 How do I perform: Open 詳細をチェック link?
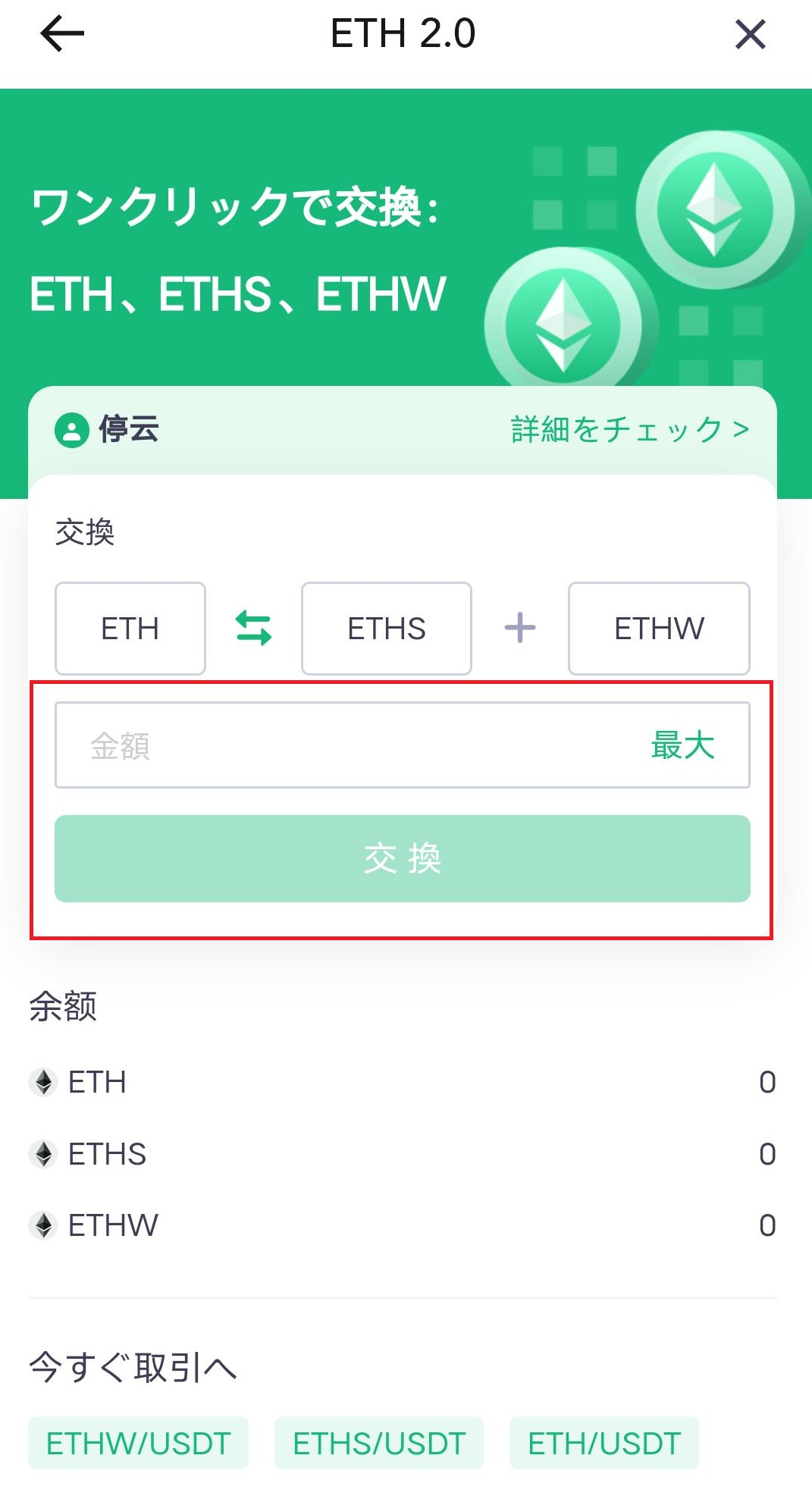coord(629,429)
